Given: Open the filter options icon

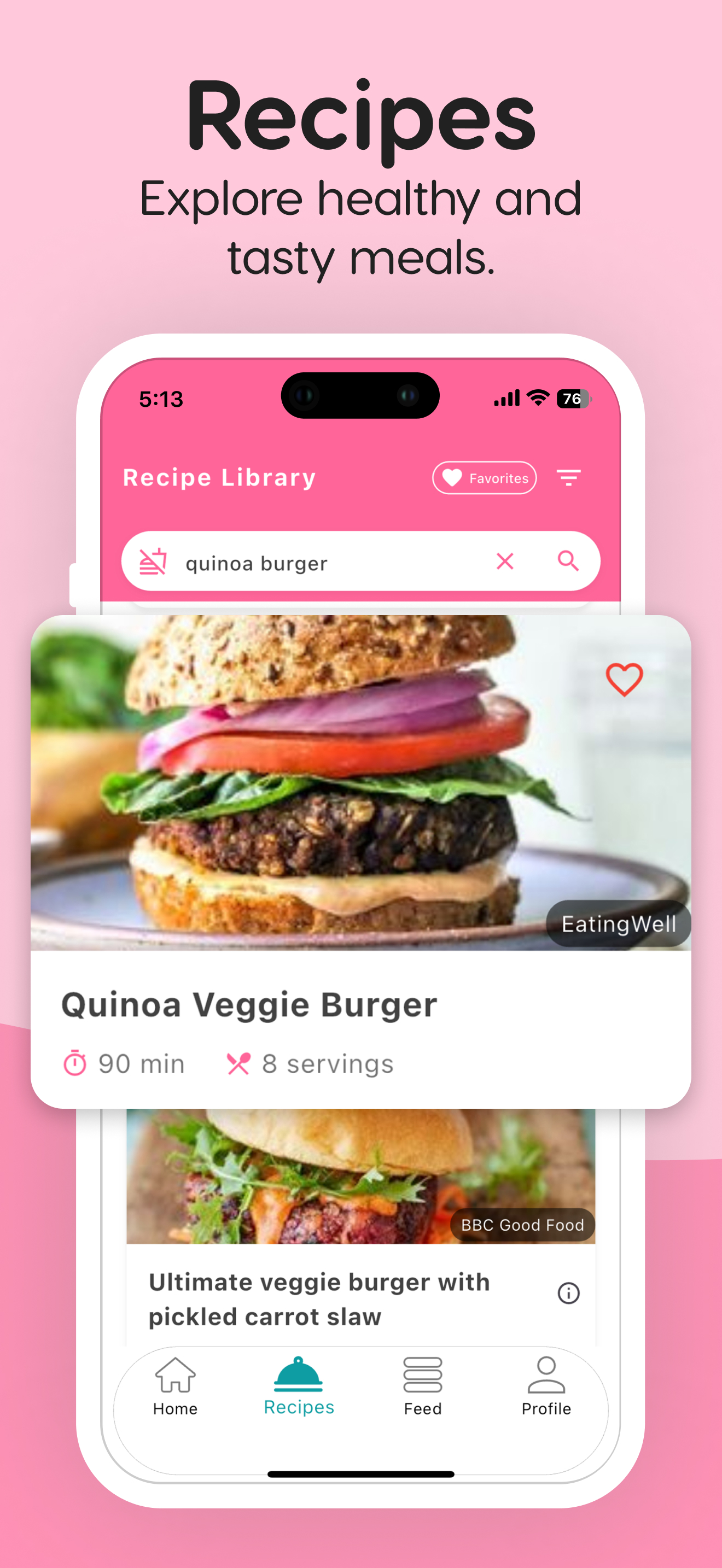Looking at the screenshot, I should coord(569,477).
